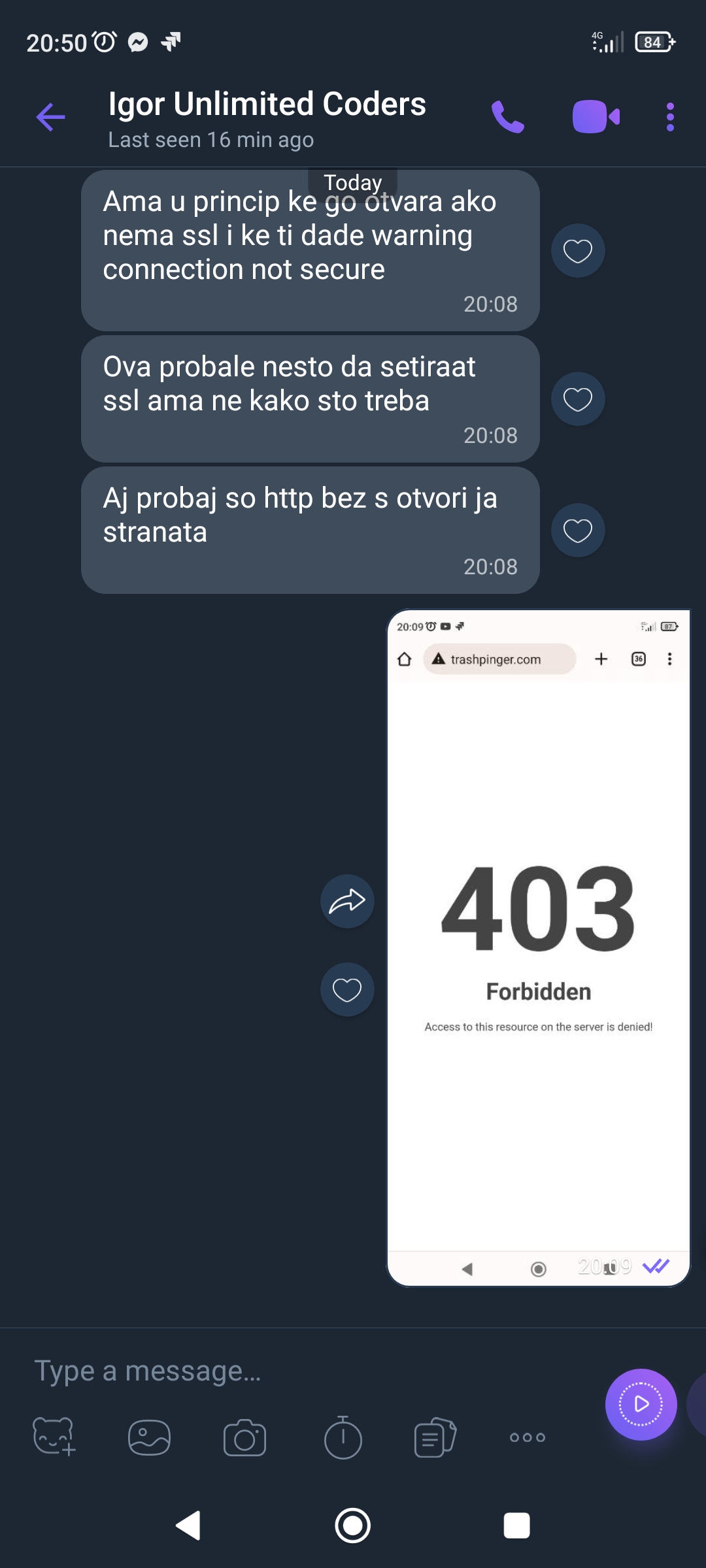Image resolution: width=706 pixels, height=1568 pixels.
Task: Like the message 'Ova probale nesto da setiraat'
Action: point(578,399)
